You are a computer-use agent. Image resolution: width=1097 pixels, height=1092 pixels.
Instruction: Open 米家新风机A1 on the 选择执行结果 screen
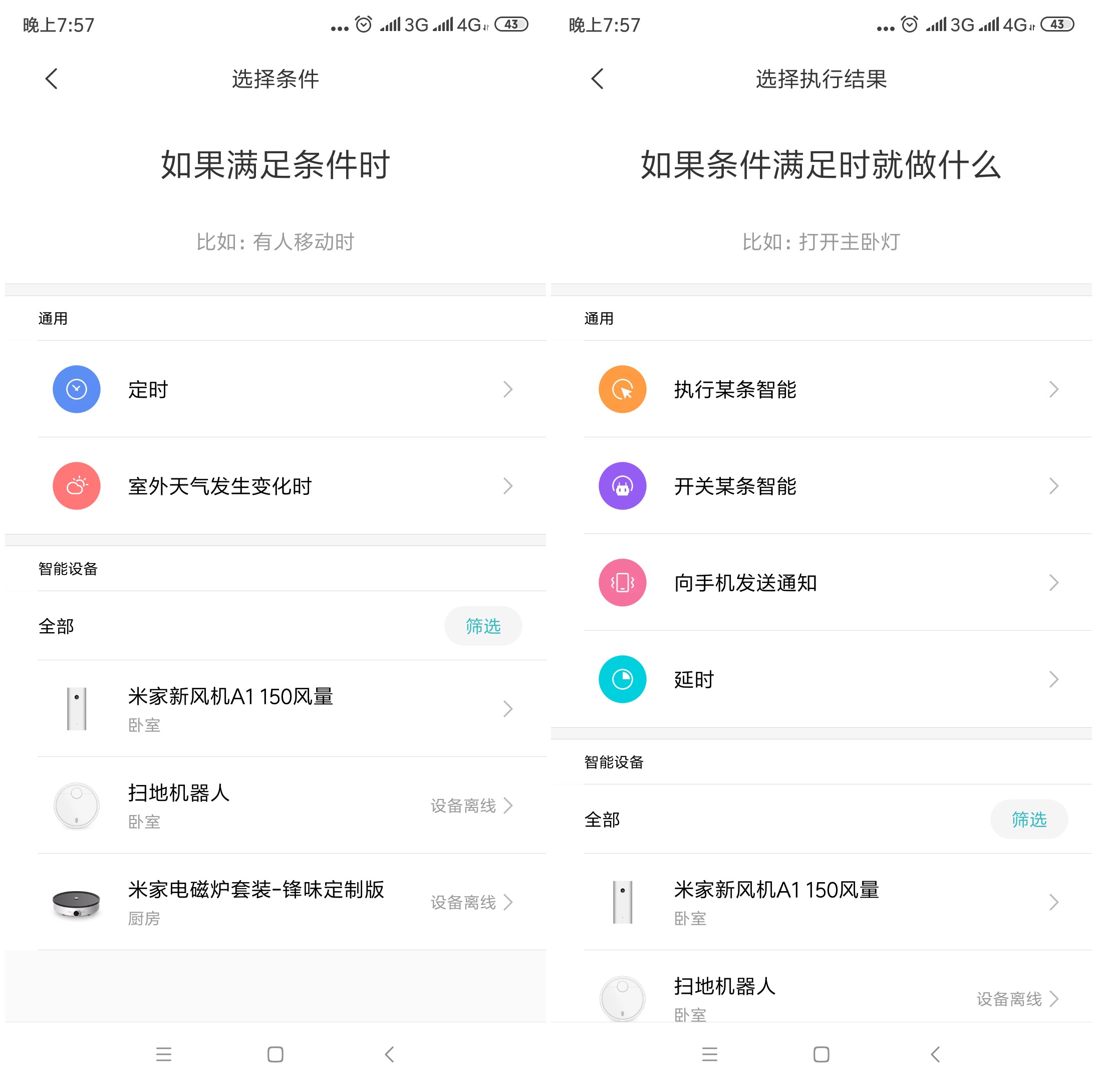pos(829,902)
